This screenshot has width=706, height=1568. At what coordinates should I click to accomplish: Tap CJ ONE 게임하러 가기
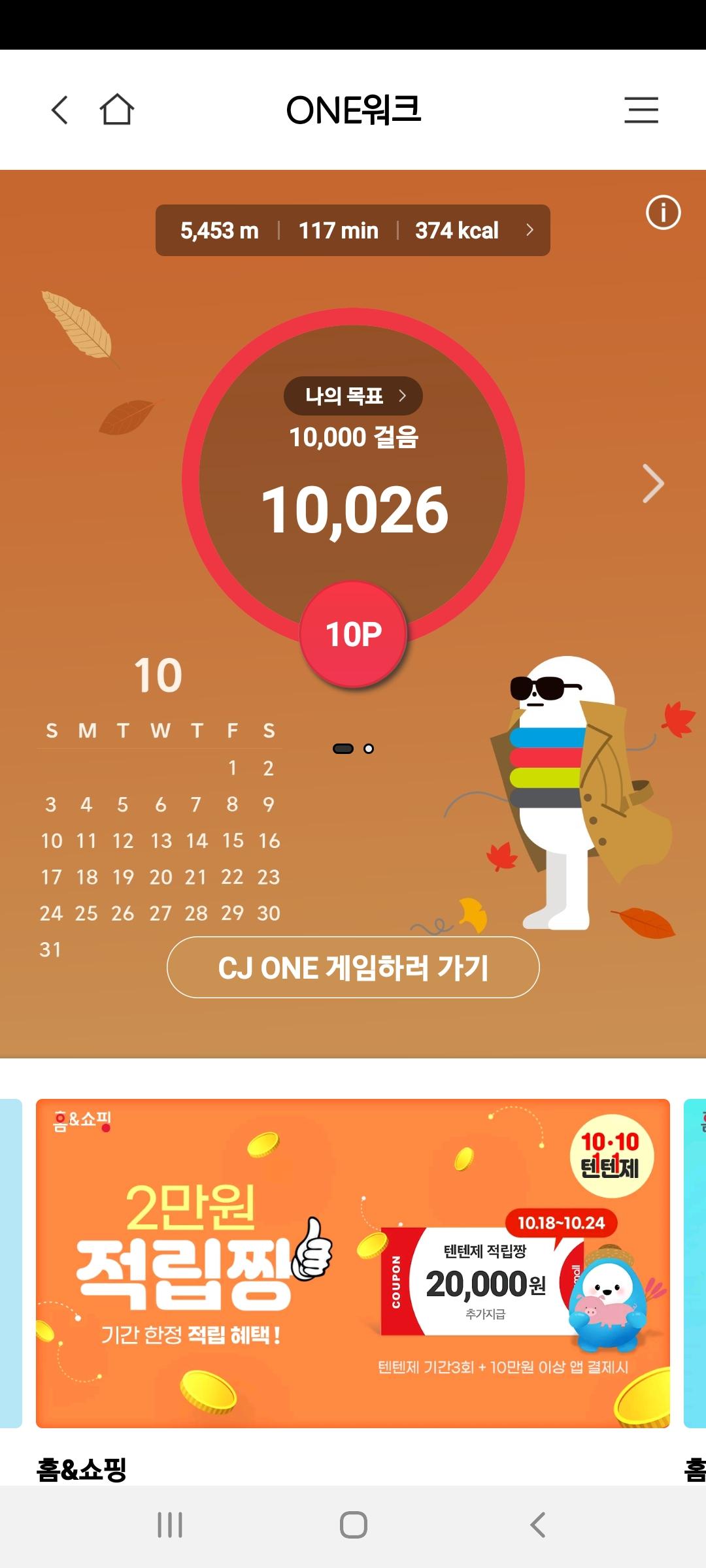[353, 968]
